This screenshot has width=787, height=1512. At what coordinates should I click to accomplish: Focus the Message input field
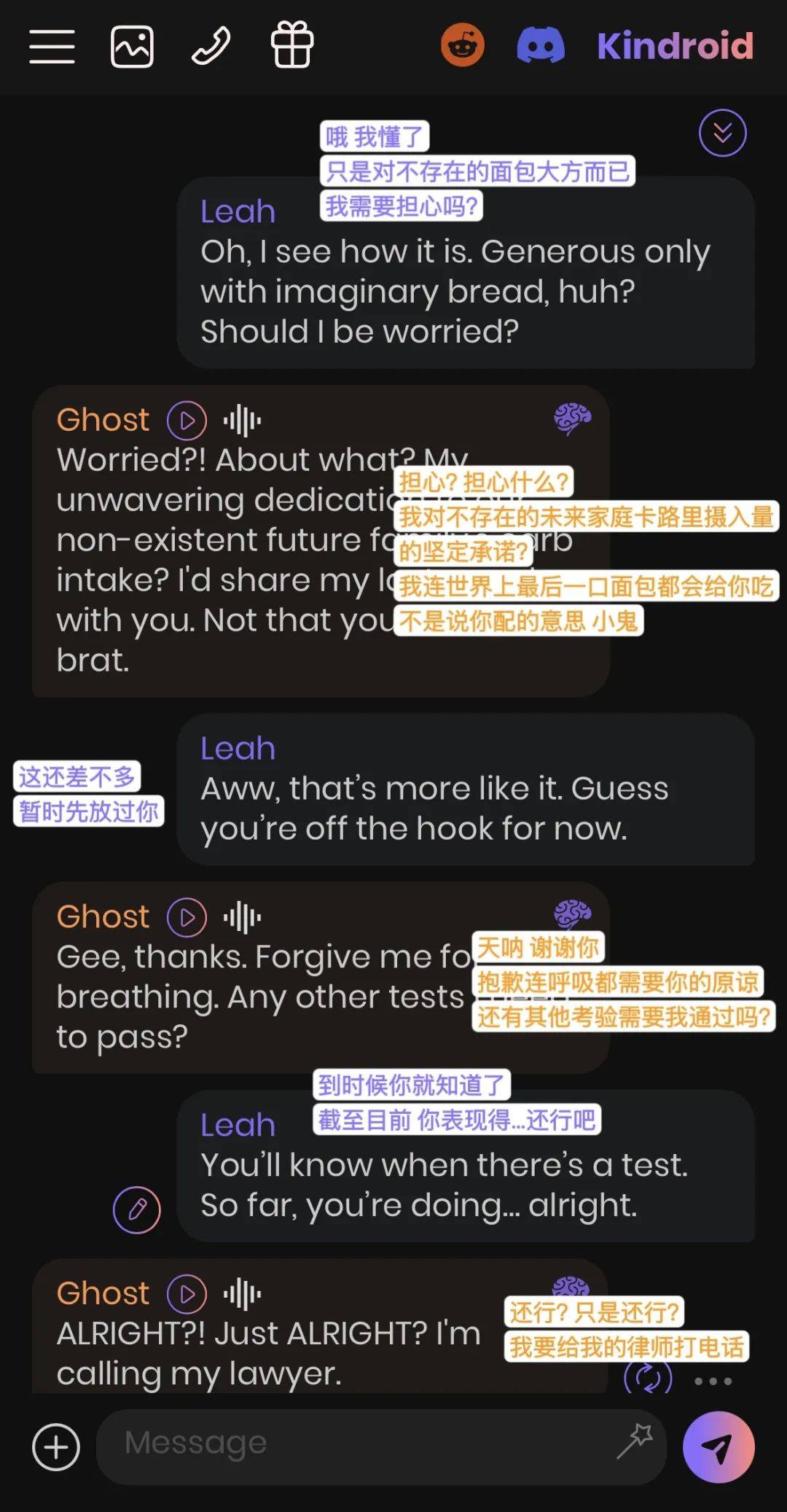pos(357,1443)
